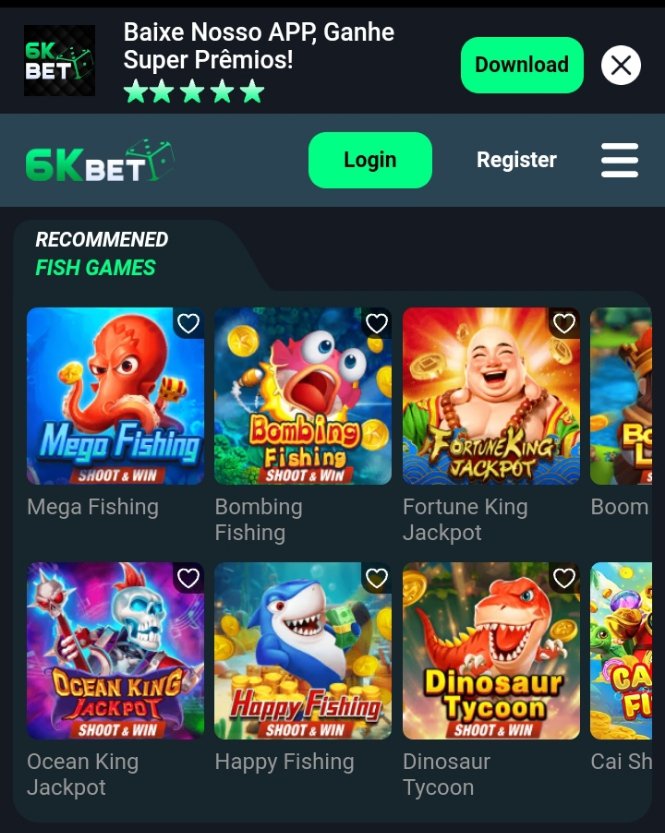
Task: Play Fortune King Jackpot
Action: (491, 396)
